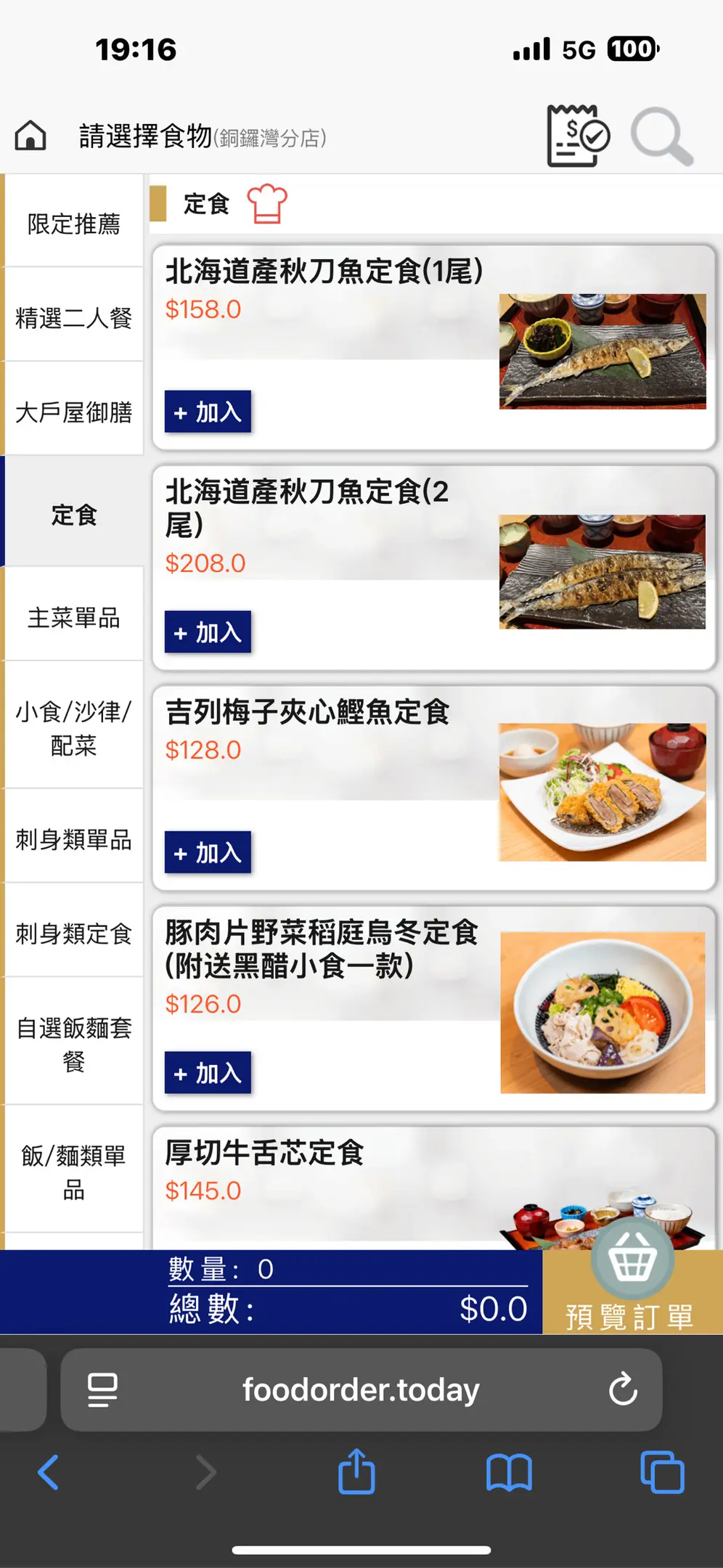Show the 小食/沙律/配菜 category
This screenshot has width=723, height=1568.
pos(73,727)
